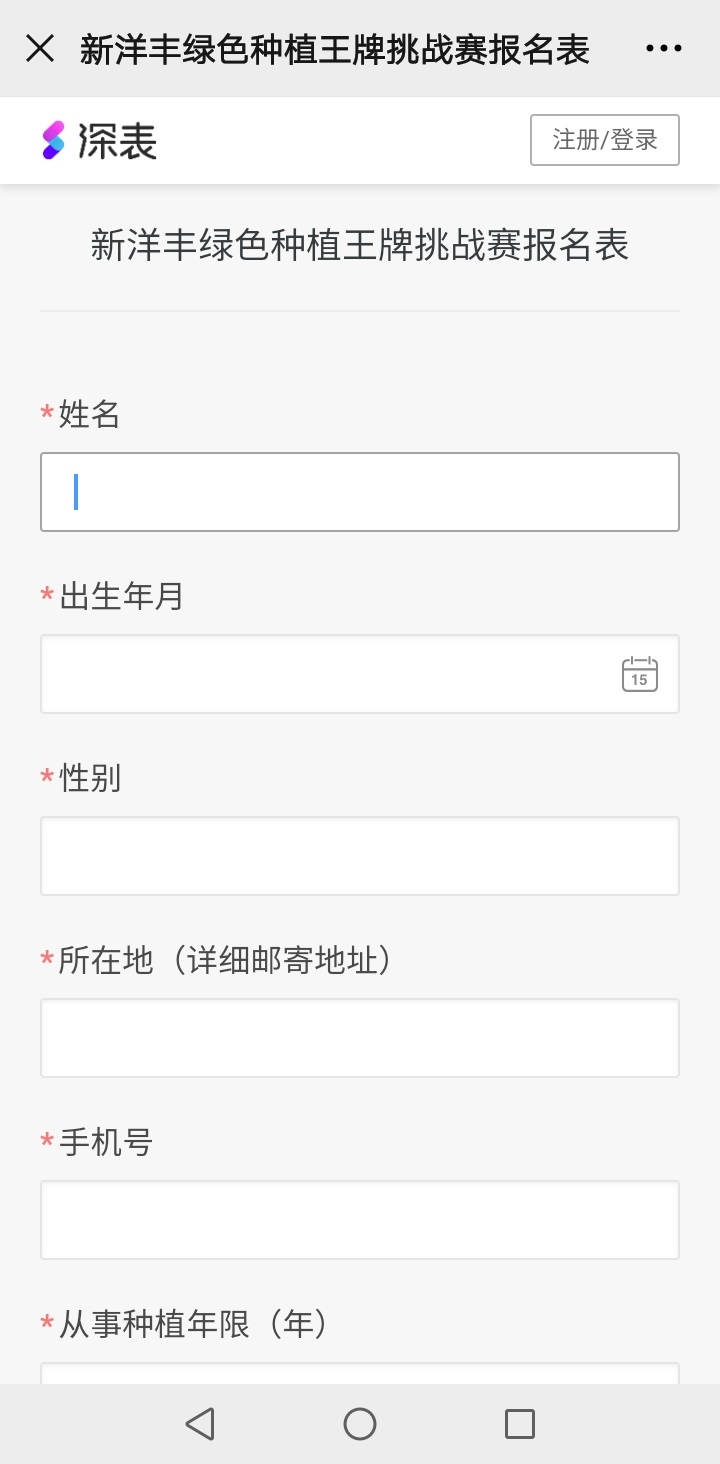Focus the 姓名 text input
The width and height of the screenshot is (720, 1464).
(360, 492)
